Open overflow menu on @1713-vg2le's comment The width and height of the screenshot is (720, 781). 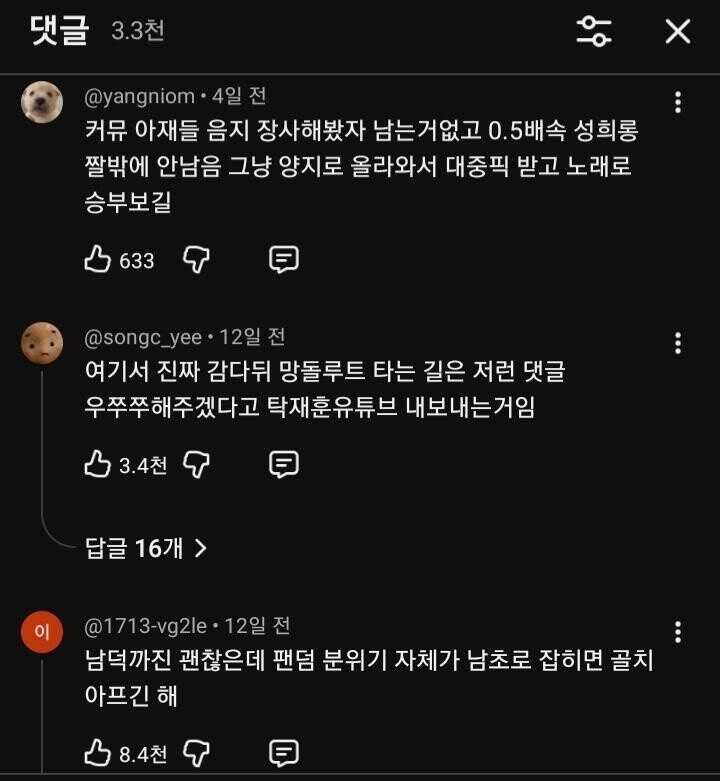pyautogui.click(x=678, y=632)
